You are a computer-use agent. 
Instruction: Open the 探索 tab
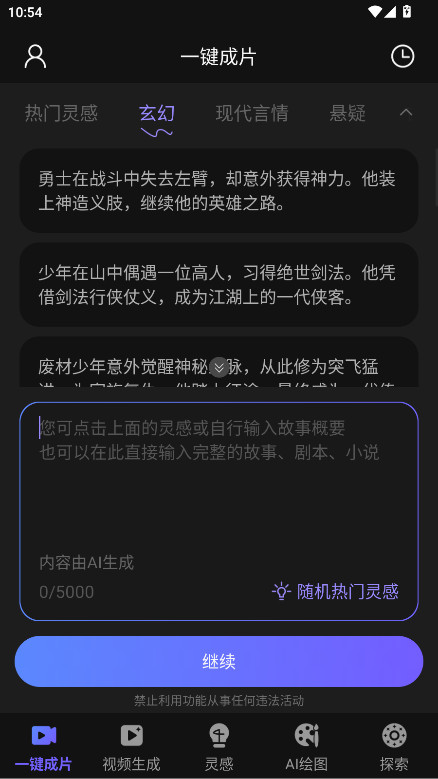click(x=394, y=748)
